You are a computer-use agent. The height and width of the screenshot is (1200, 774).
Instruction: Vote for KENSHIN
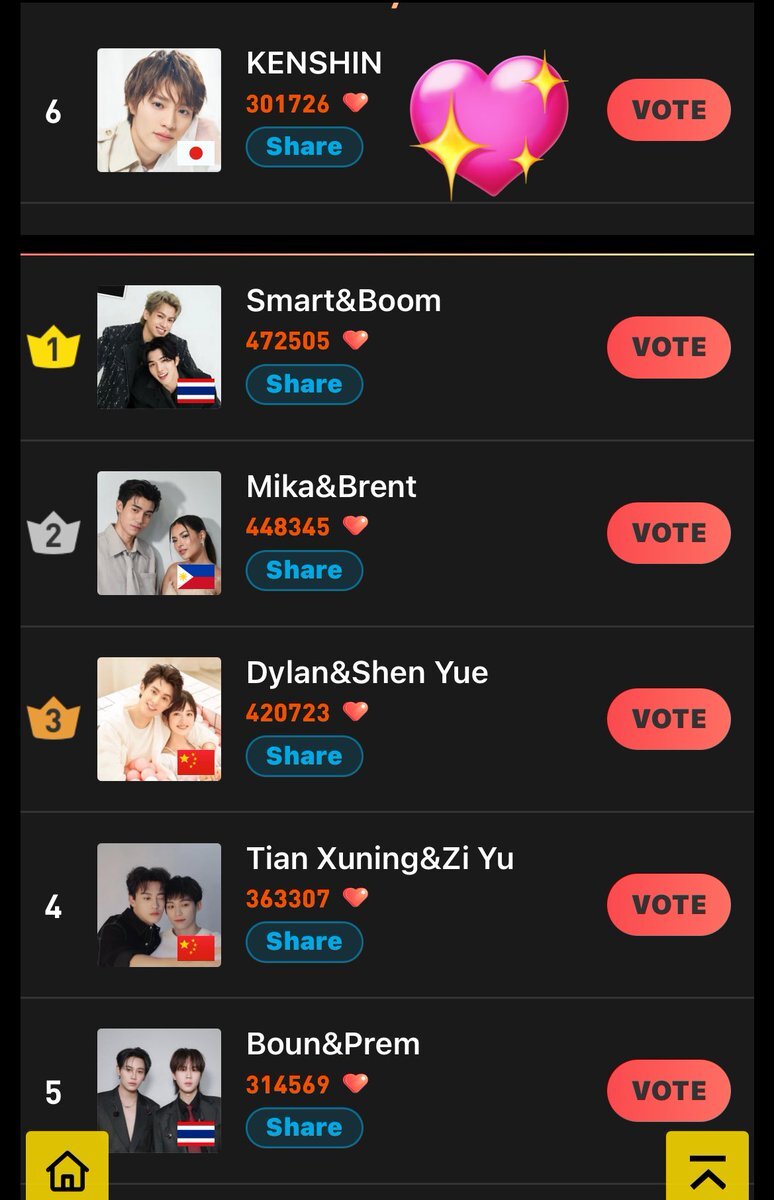click(668, 110)
